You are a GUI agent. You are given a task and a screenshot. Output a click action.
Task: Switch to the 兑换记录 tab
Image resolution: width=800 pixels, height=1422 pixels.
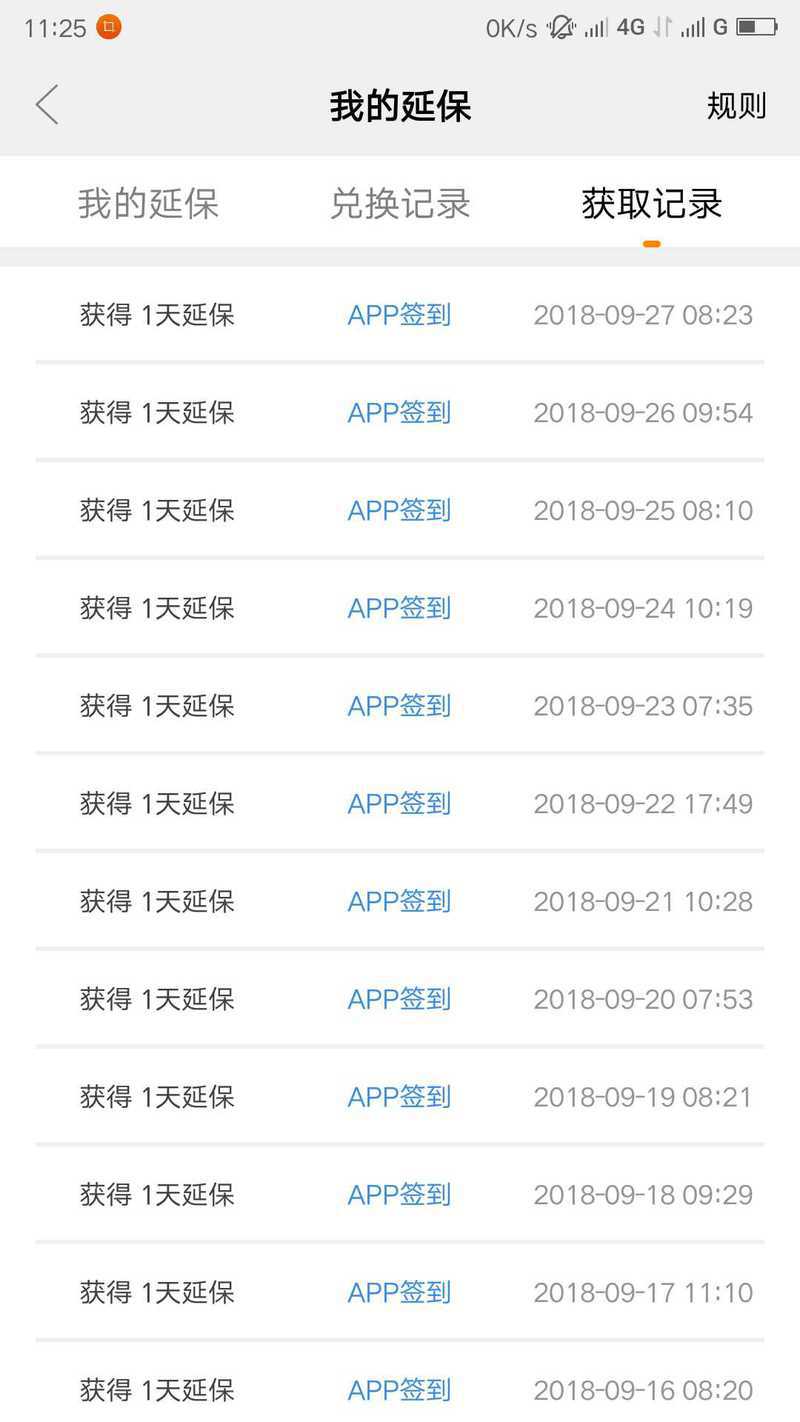pyautogui.click(x=400, y=204)
